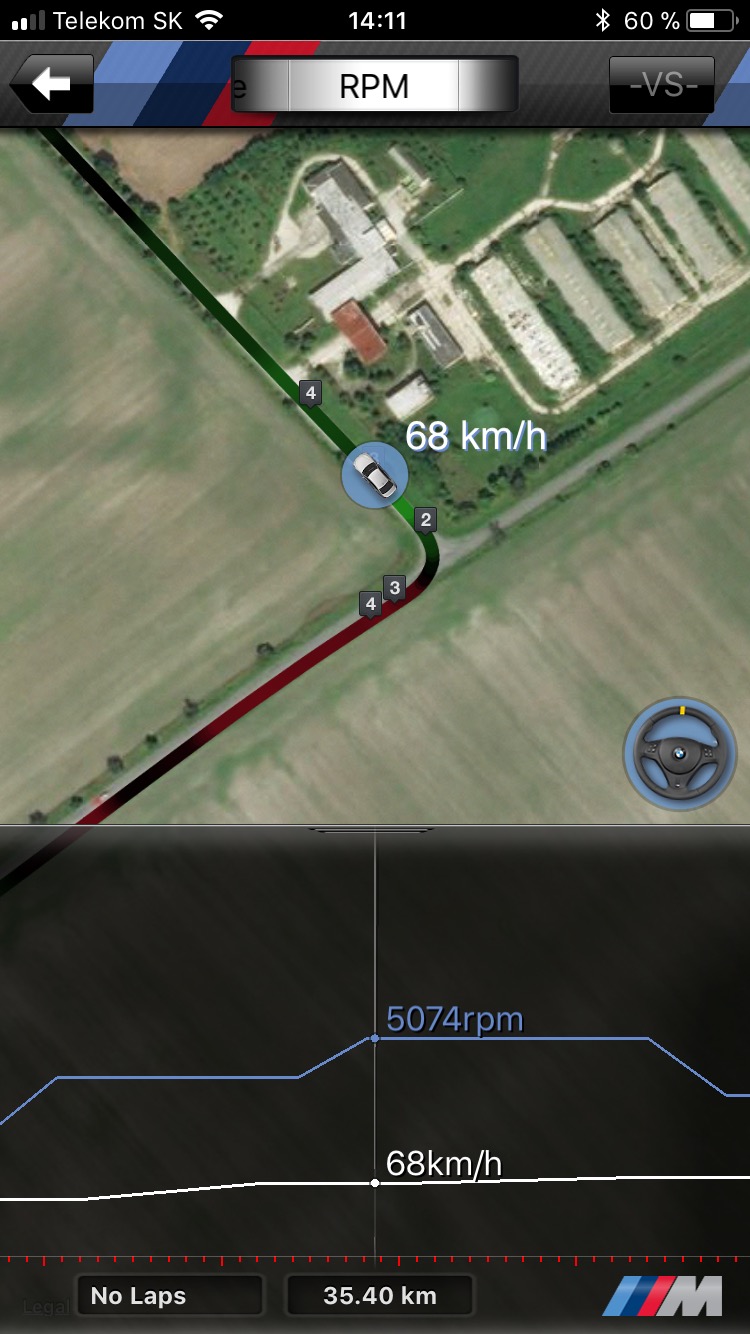Viewport: 750px width, 1334px height.
Task: Select the 5074rpm data point on the graph
Action: tap(375, 1038)
